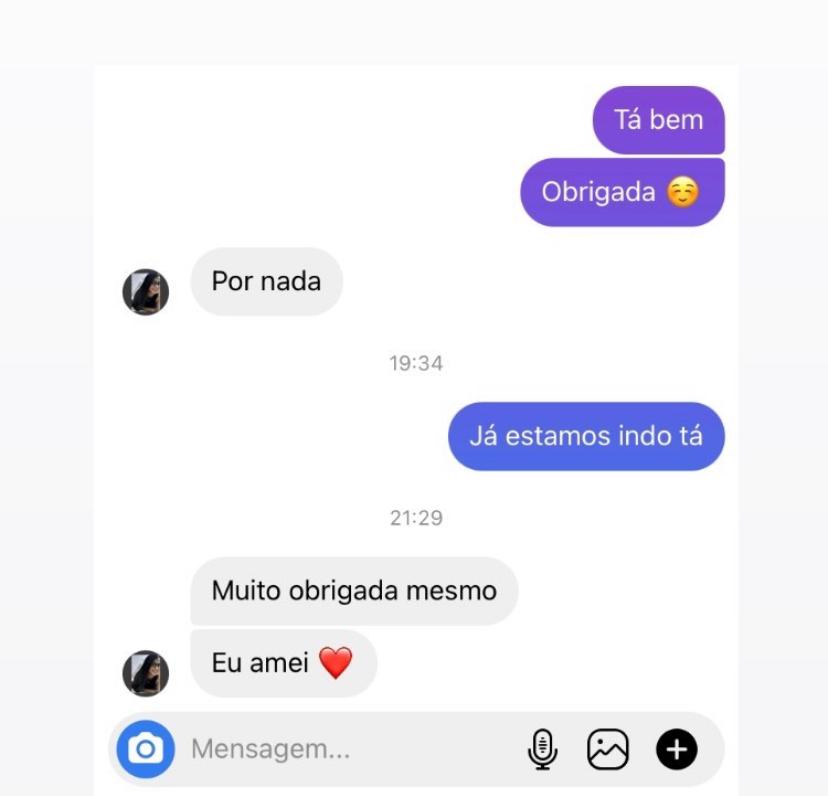Open the plus menu for more options
This screenshot has width=828, height=796.
(x=677, y=749)
